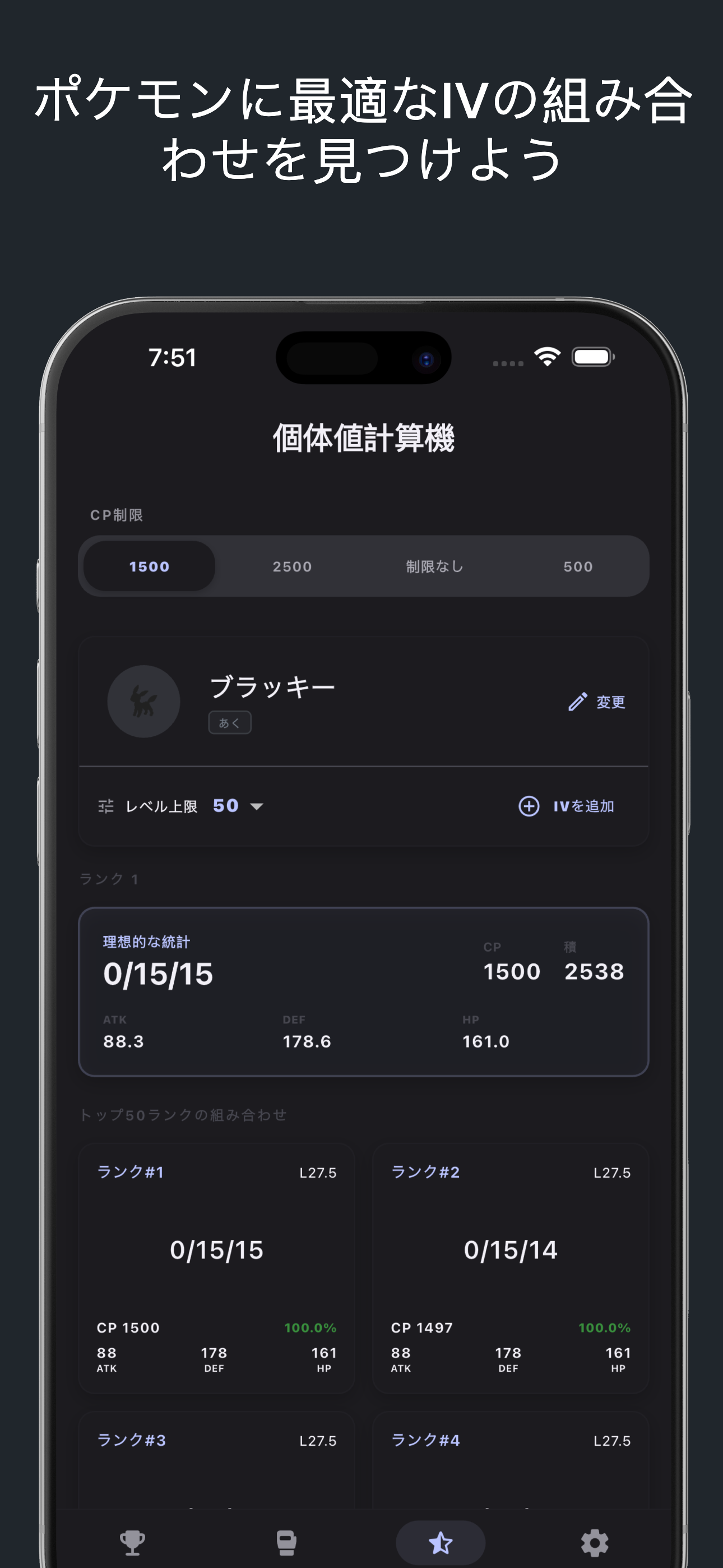723x1568 pixels.
Task: Tap the Umbreon Pokémon avatar icon
Action: [143, 701]
